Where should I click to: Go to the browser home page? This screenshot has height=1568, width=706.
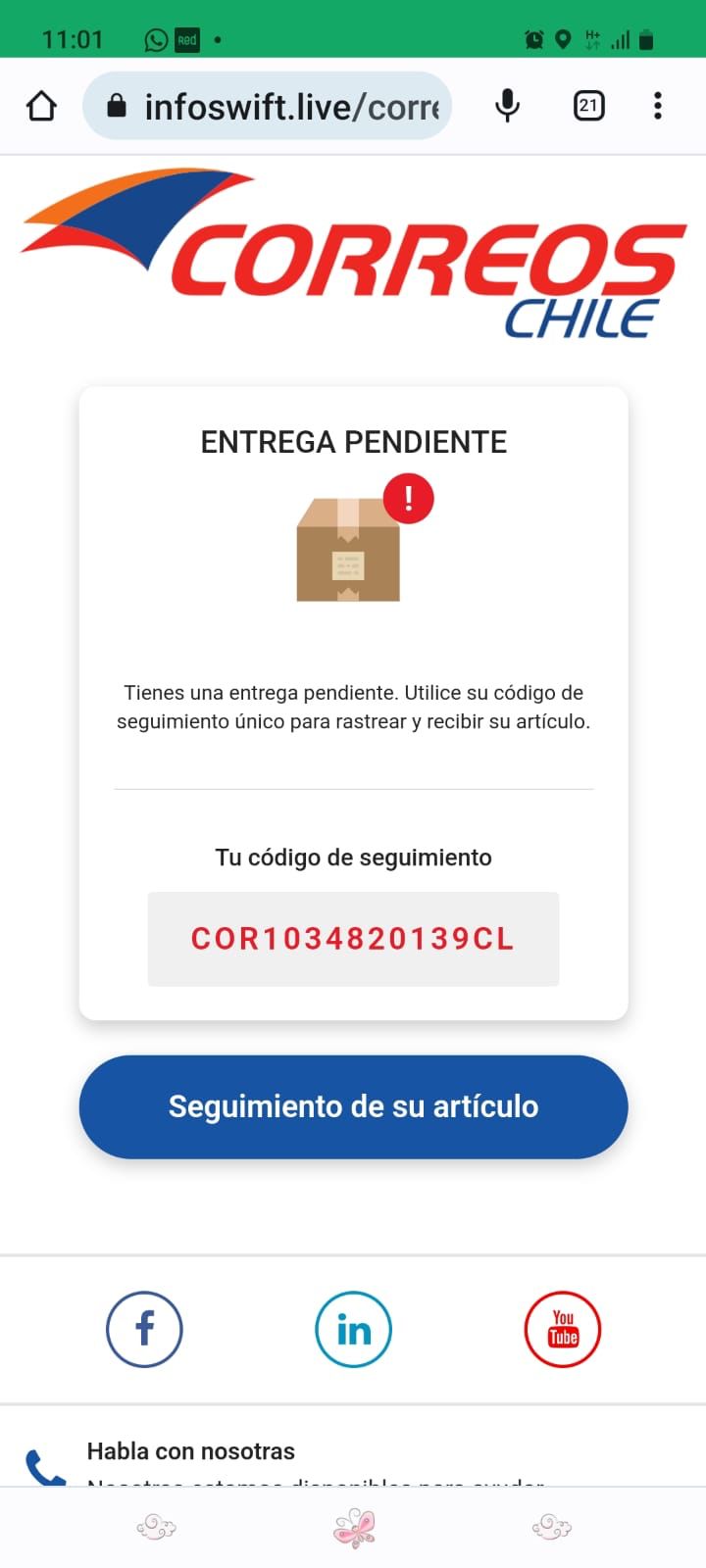click(x=41, y=106)
